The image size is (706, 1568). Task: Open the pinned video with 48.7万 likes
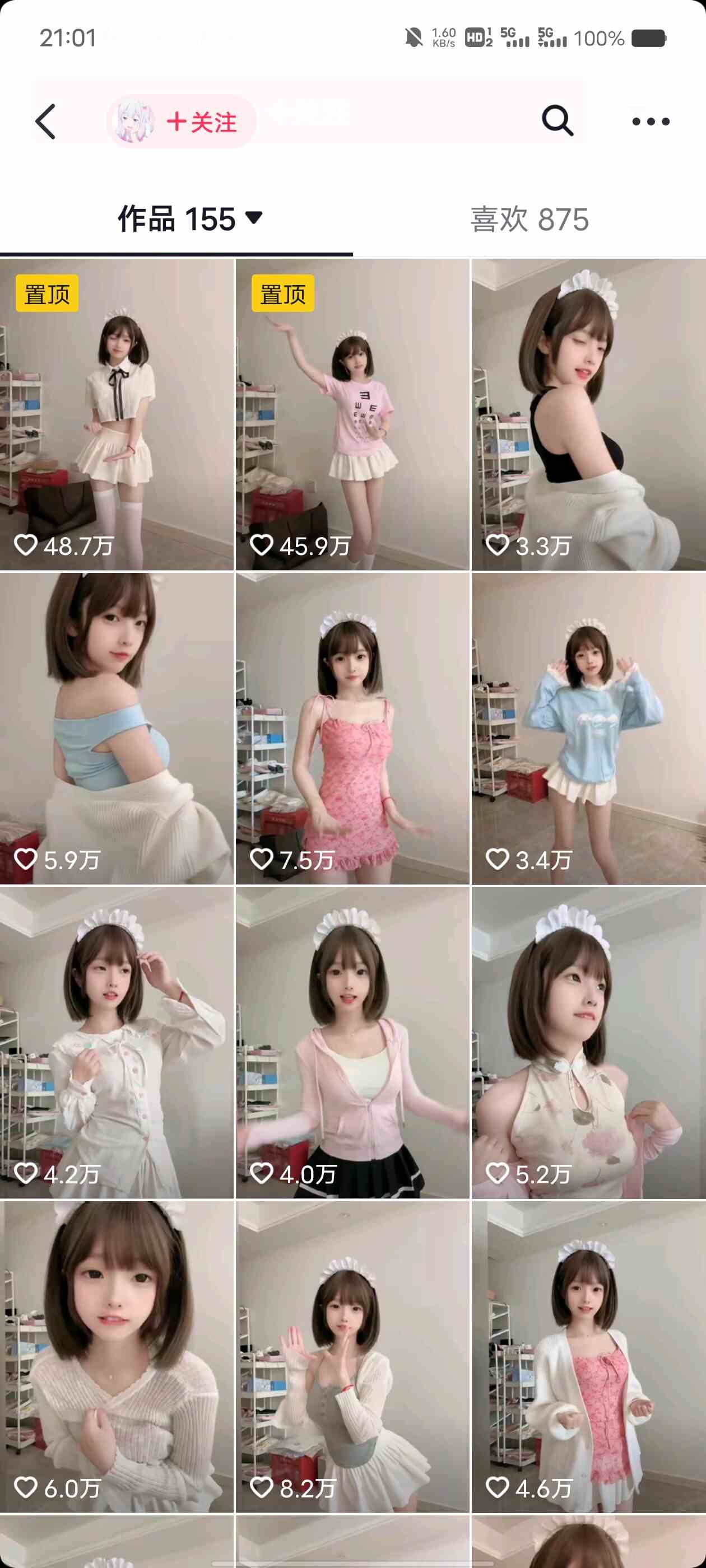click(117, 414)
